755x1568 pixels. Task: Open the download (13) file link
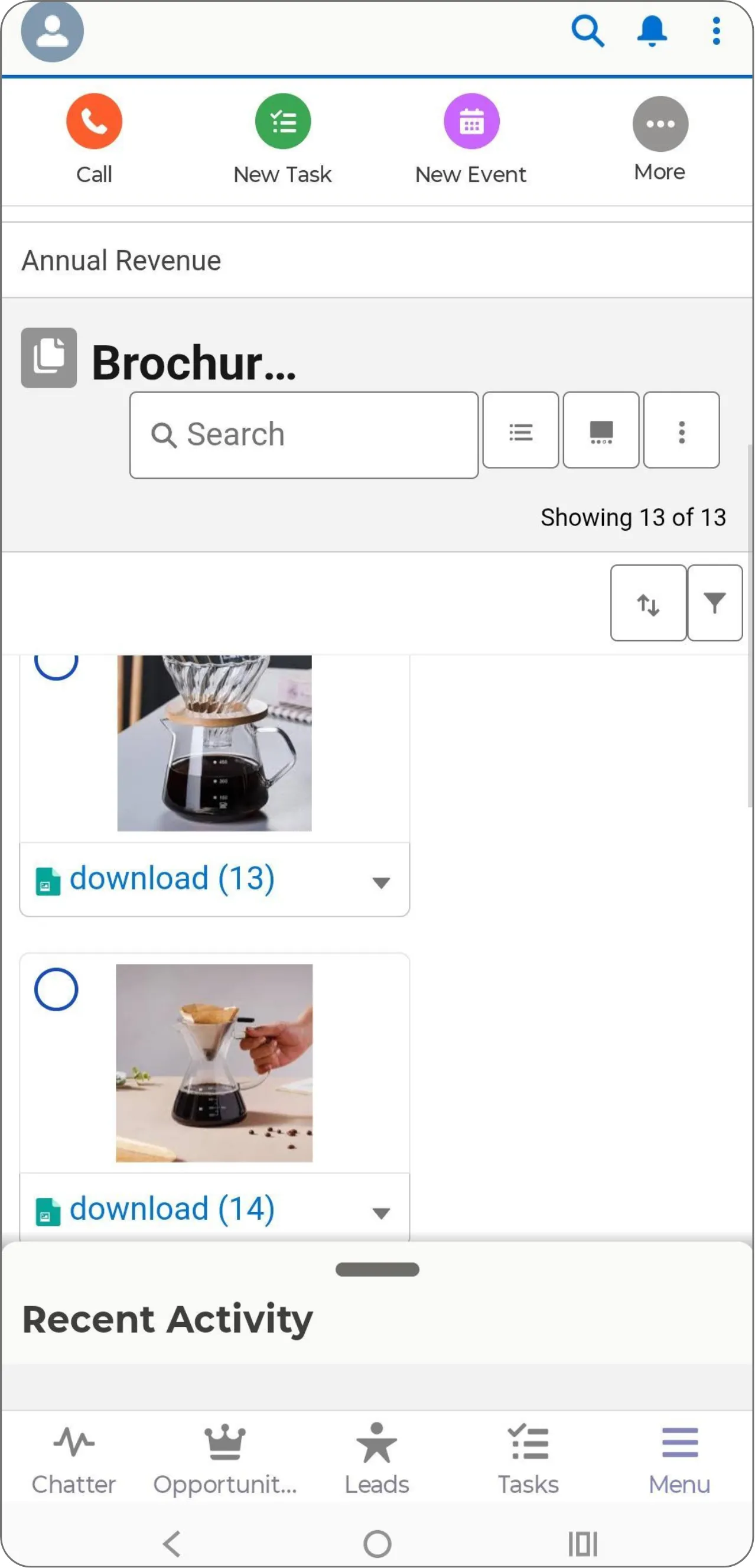[x=172, y=878]
